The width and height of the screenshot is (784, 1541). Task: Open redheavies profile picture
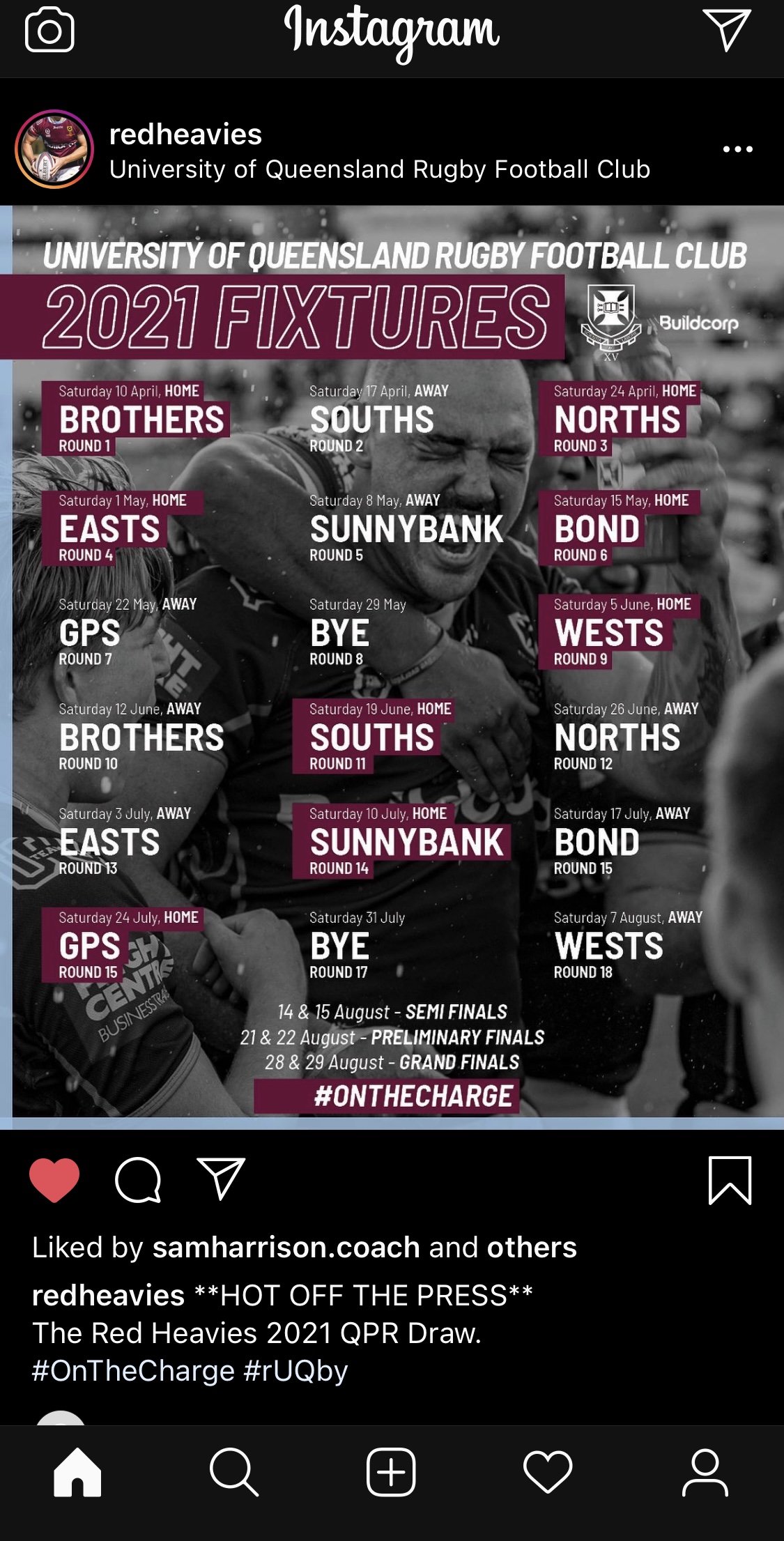[54, 149]
